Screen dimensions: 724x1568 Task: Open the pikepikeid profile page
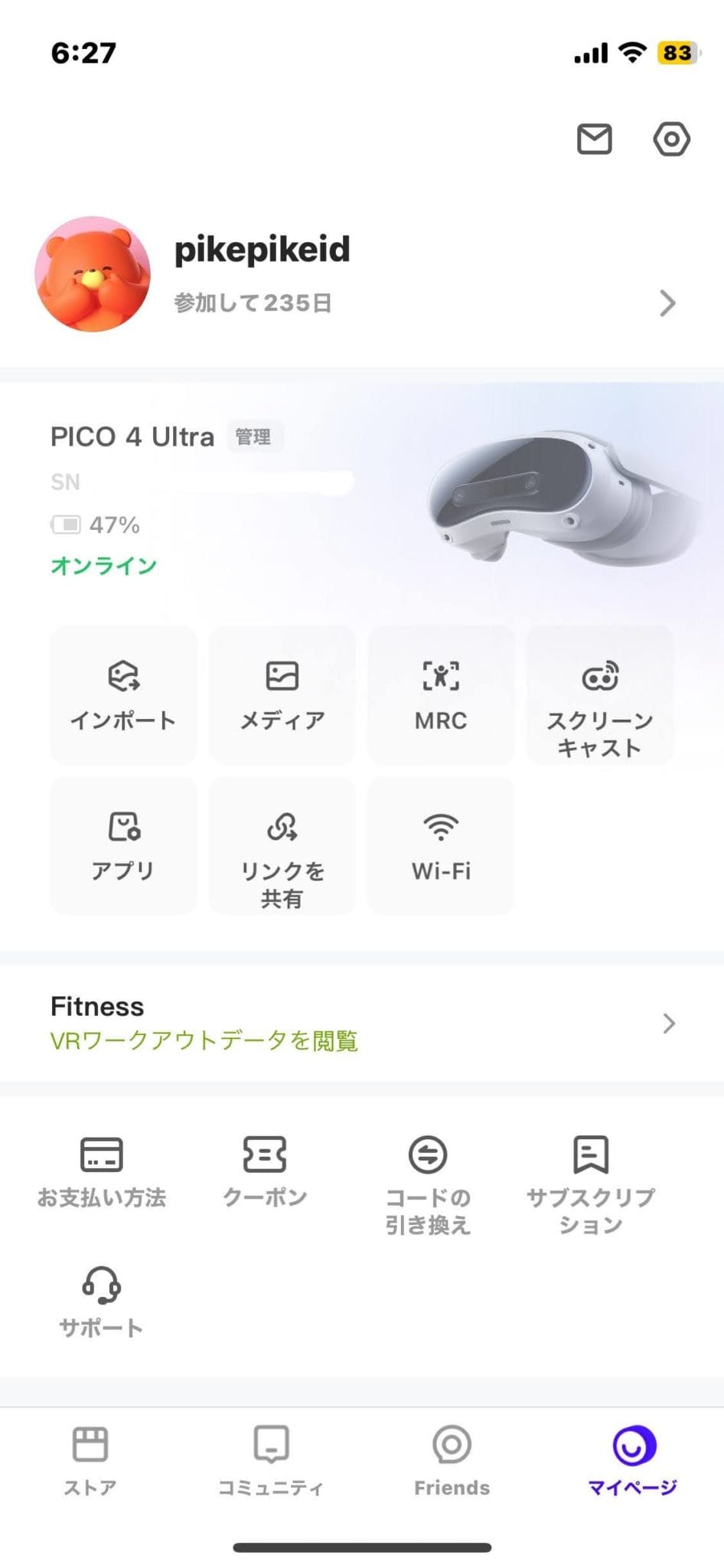coord(360,274)
